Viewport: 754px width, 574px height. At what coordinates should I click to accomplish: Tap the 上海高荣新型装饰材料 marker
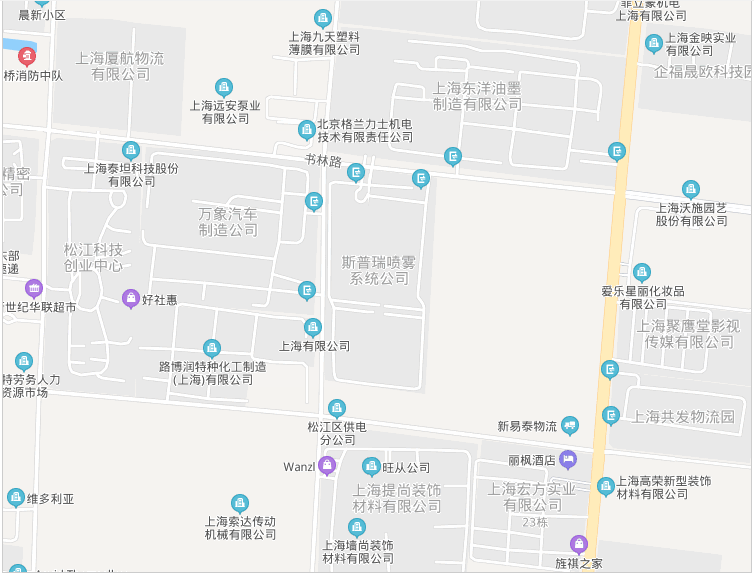click(606, 486)
